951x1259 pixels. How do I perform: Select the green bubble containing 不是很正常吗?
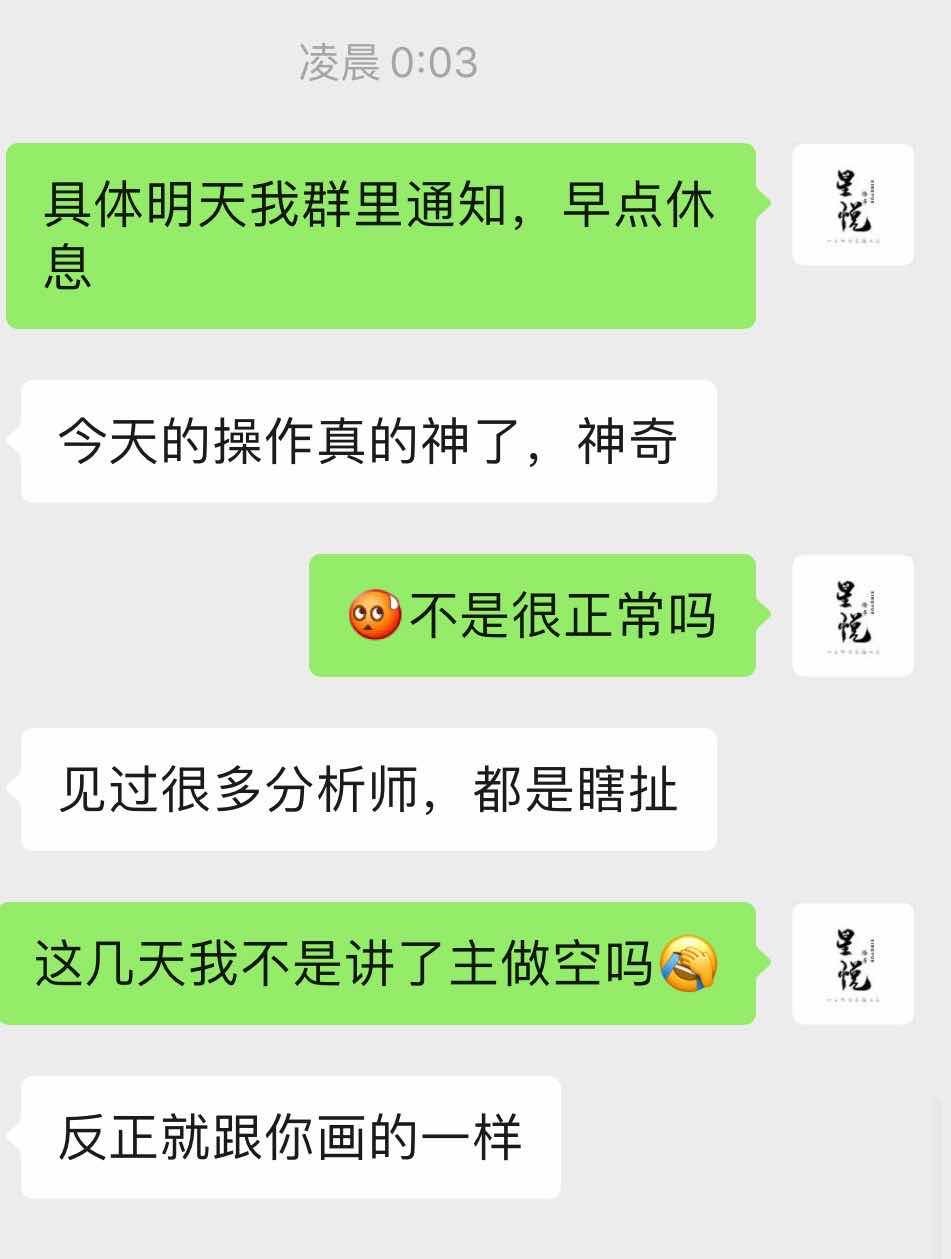[x=530, y=616]
